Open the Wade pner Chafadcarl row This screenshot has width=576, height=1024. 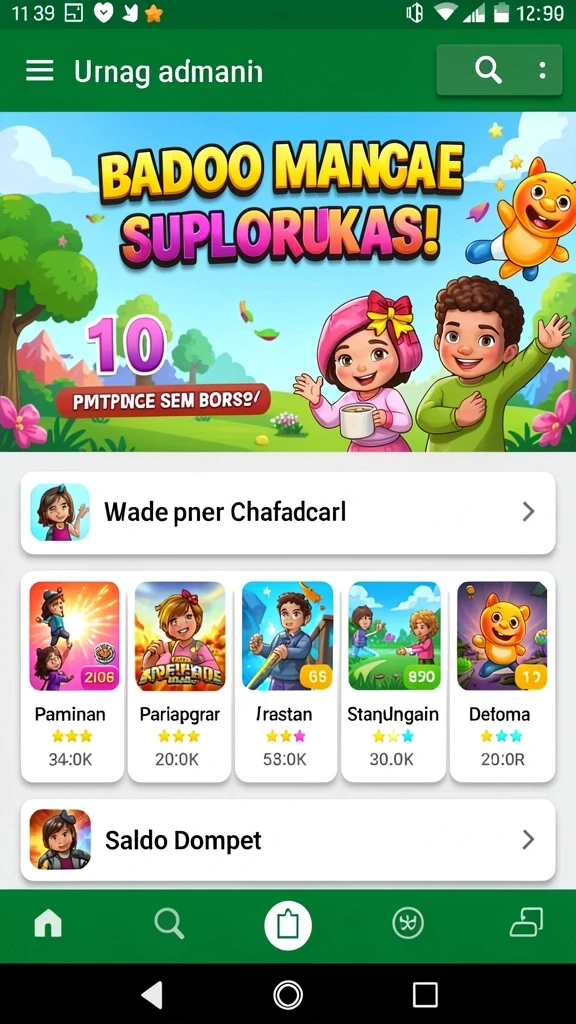(288, 513)
